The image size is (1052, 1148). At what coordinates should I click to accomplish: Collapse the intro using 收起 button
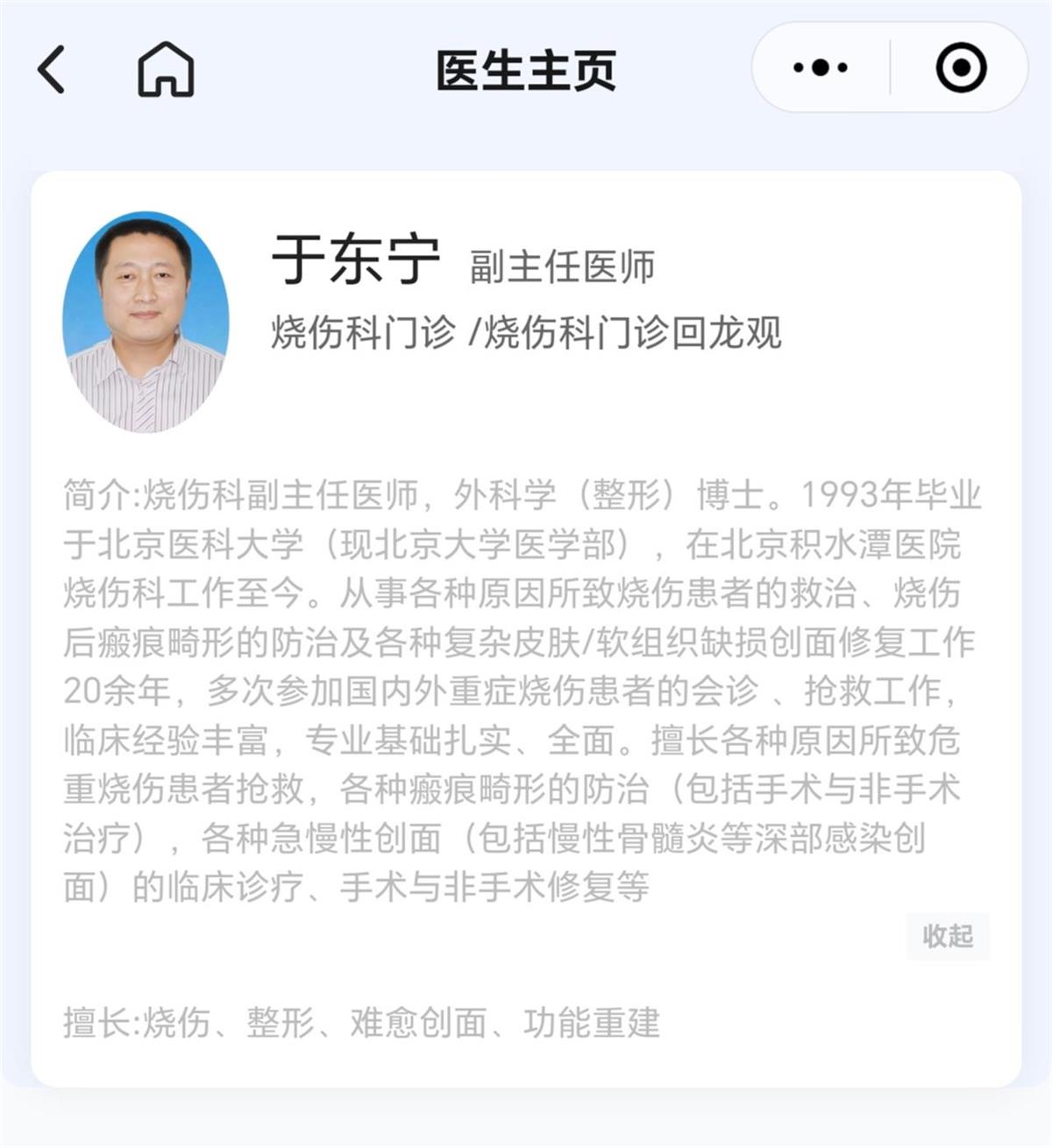(x=946, y=936)
